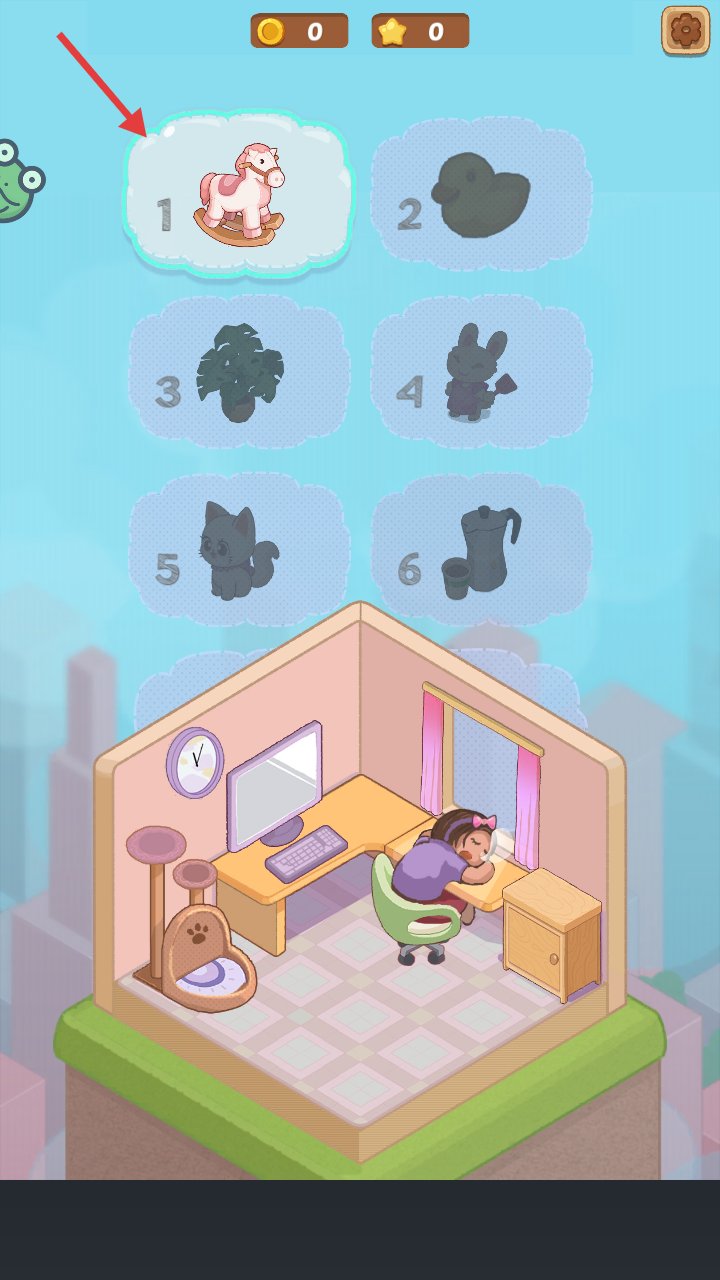Open the settings gear icon
This screenshot has height=1280, width=720.
coord(685,31)
